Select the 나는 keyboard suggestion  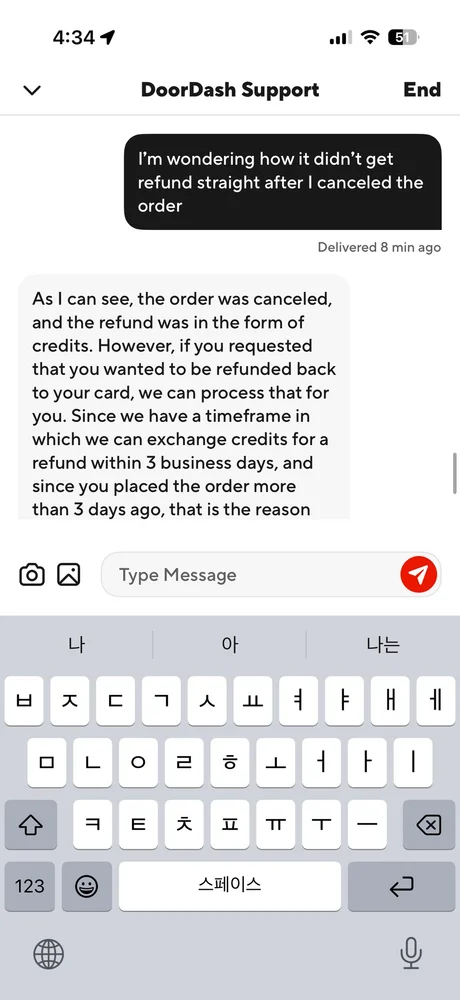[x=383, y=645]
